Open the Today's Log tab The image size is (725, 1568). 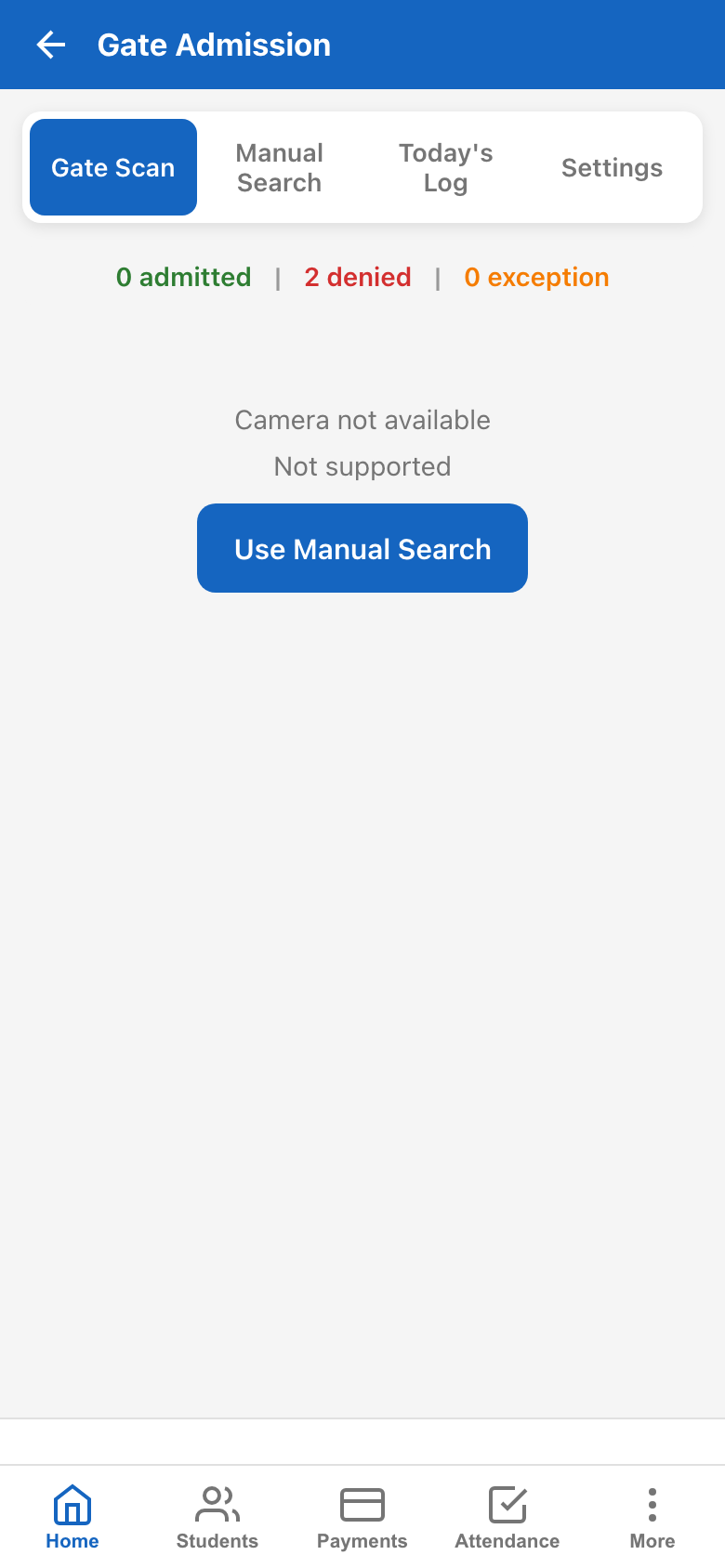[445, 167]
